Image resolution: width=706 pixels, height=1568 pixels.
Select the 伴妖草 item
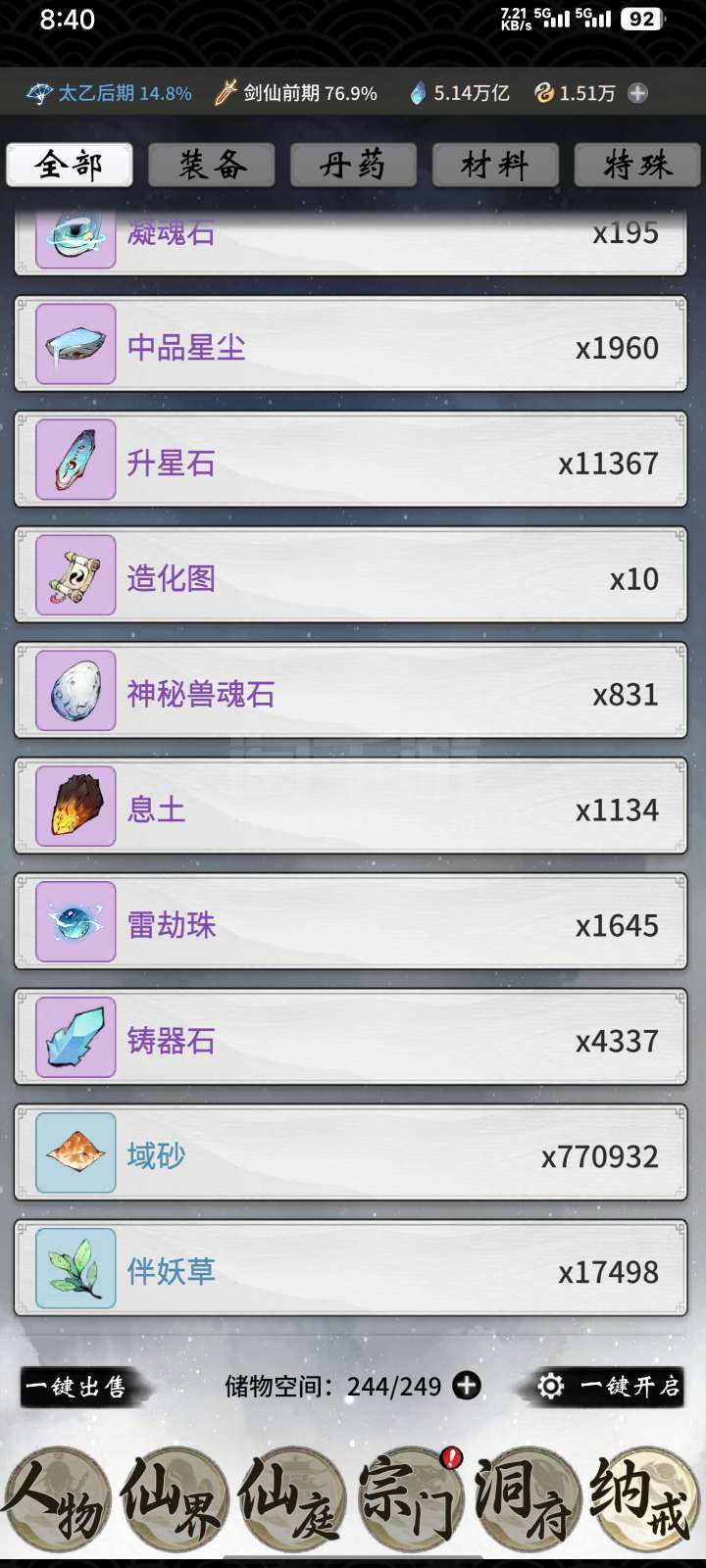click(350, 1271)
